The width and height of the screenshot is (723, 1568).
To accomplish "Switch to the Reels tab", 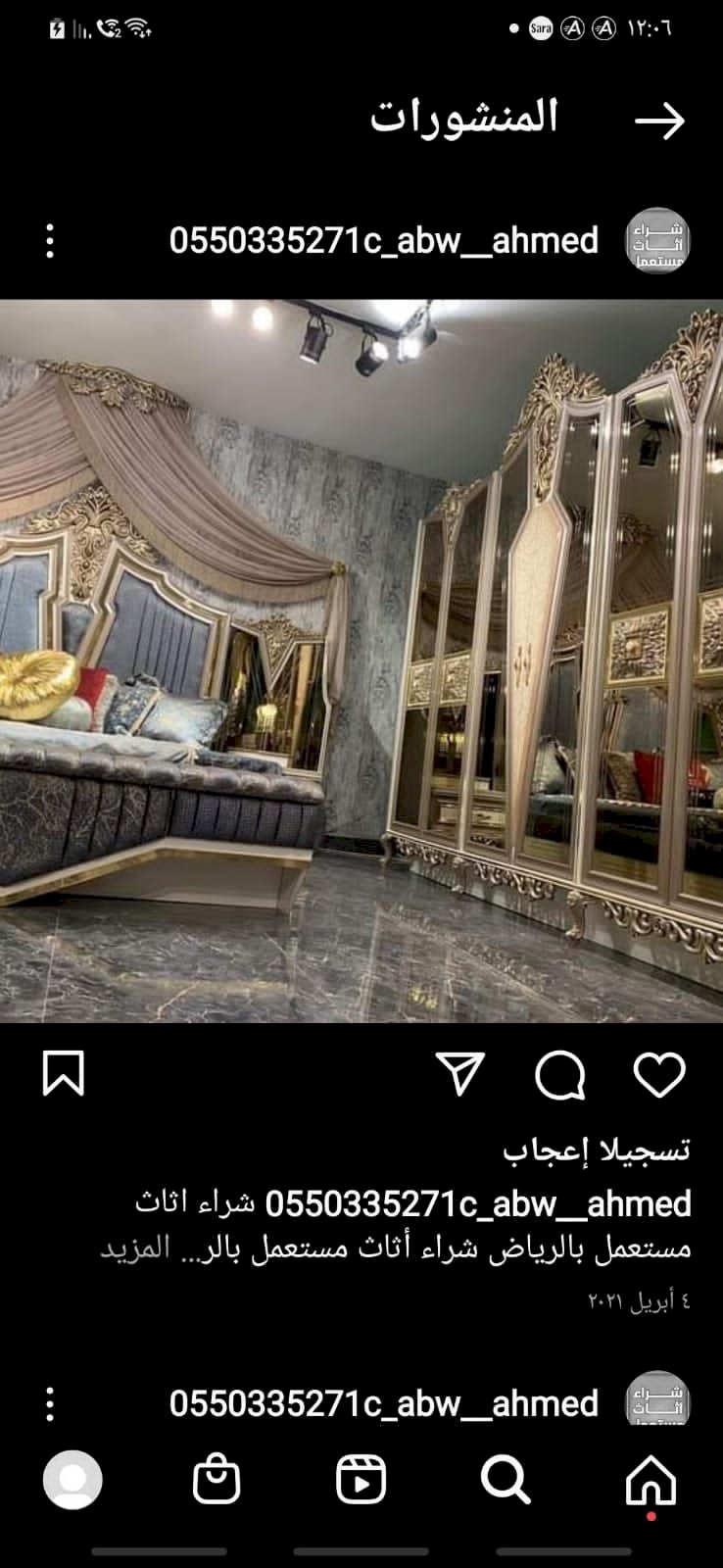I will pos(361,1480).
